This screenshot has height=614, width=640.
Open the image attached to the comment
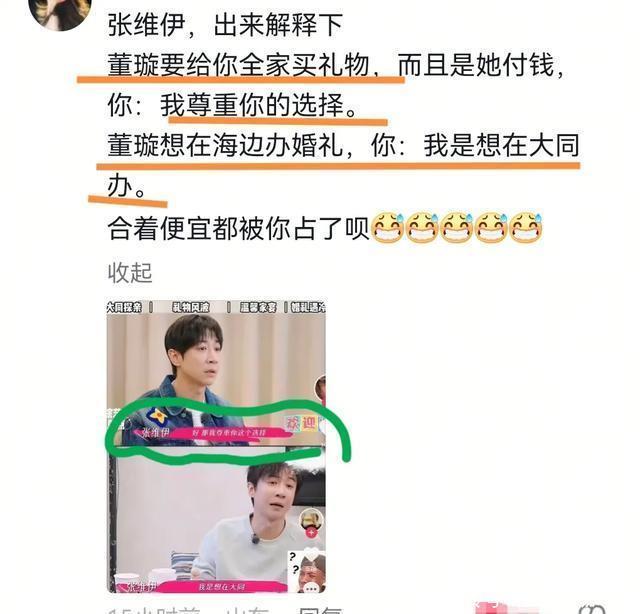click(216, 446)
